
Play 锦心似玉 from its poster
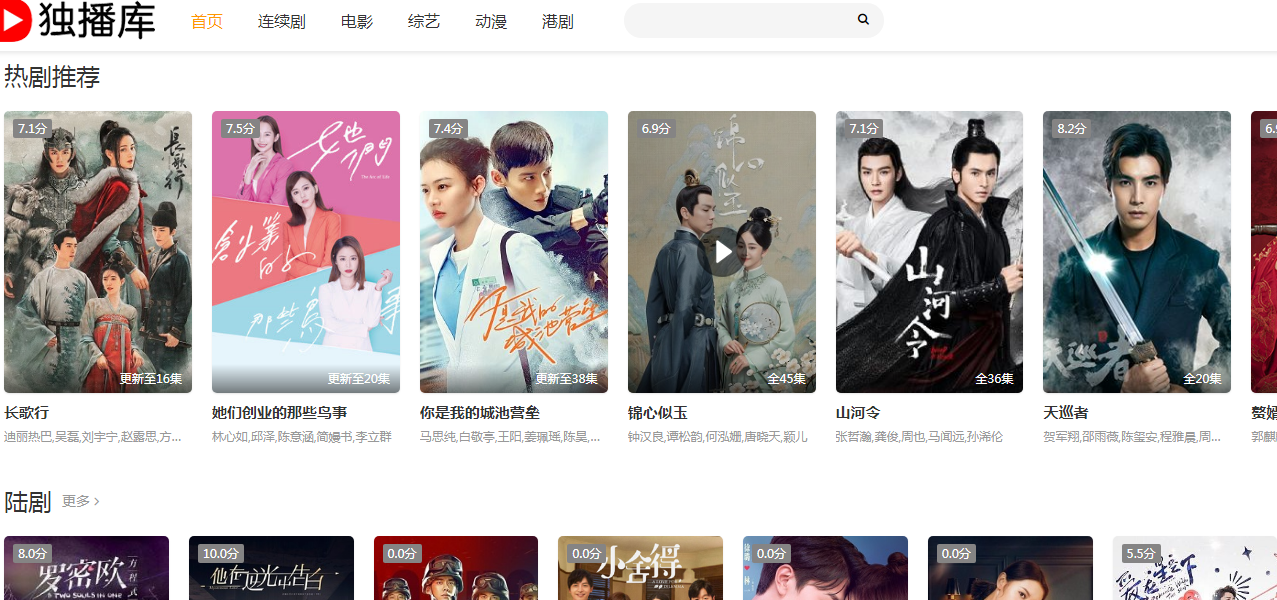click(x=722, y=252)
